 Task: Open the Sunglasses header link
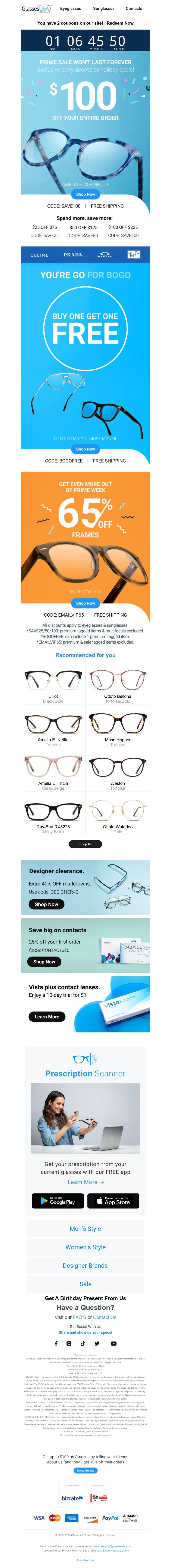point(104,9)
